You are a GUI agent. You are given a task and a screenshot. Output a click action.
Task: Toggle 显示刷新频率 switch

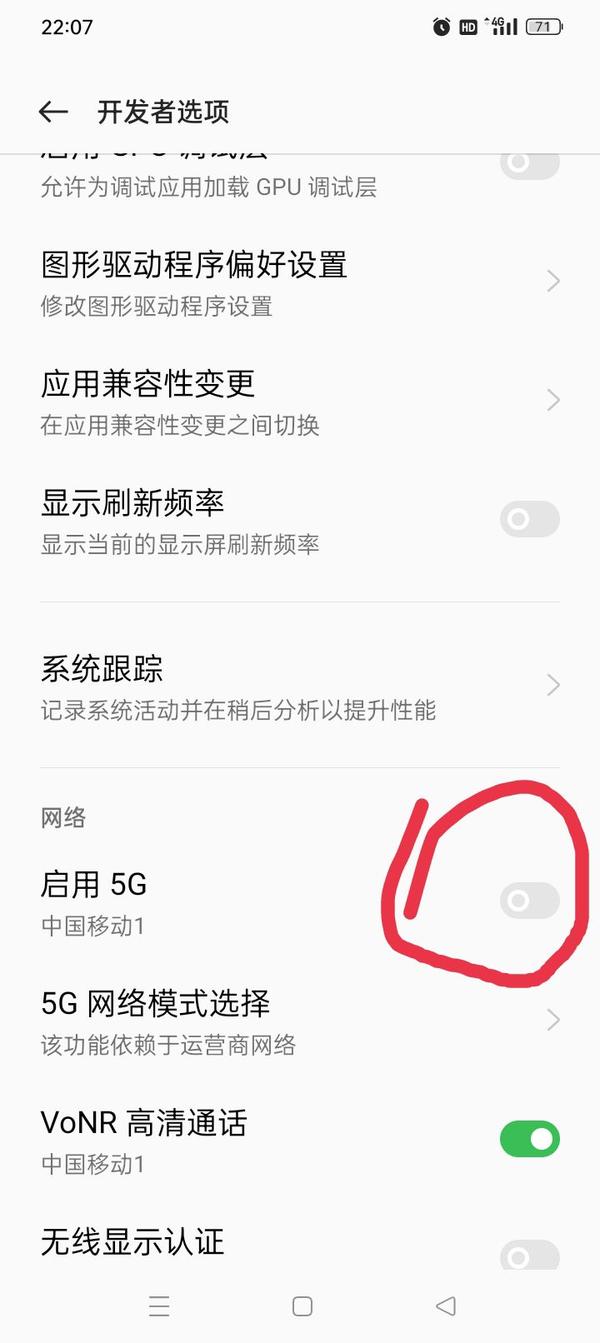(x=529, y=519)
